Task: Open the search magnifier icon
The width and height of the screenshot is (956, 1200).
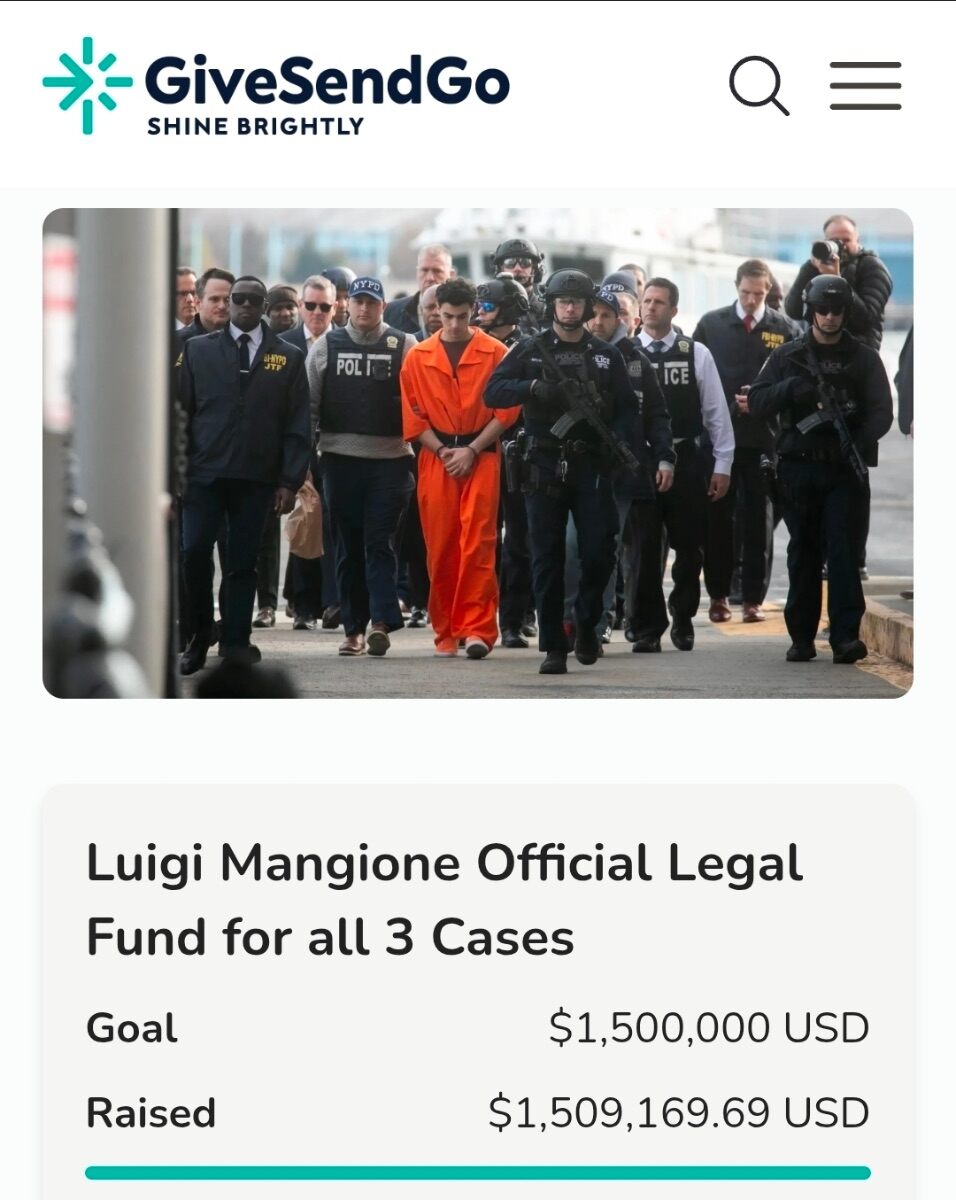Action: [759, 85]
